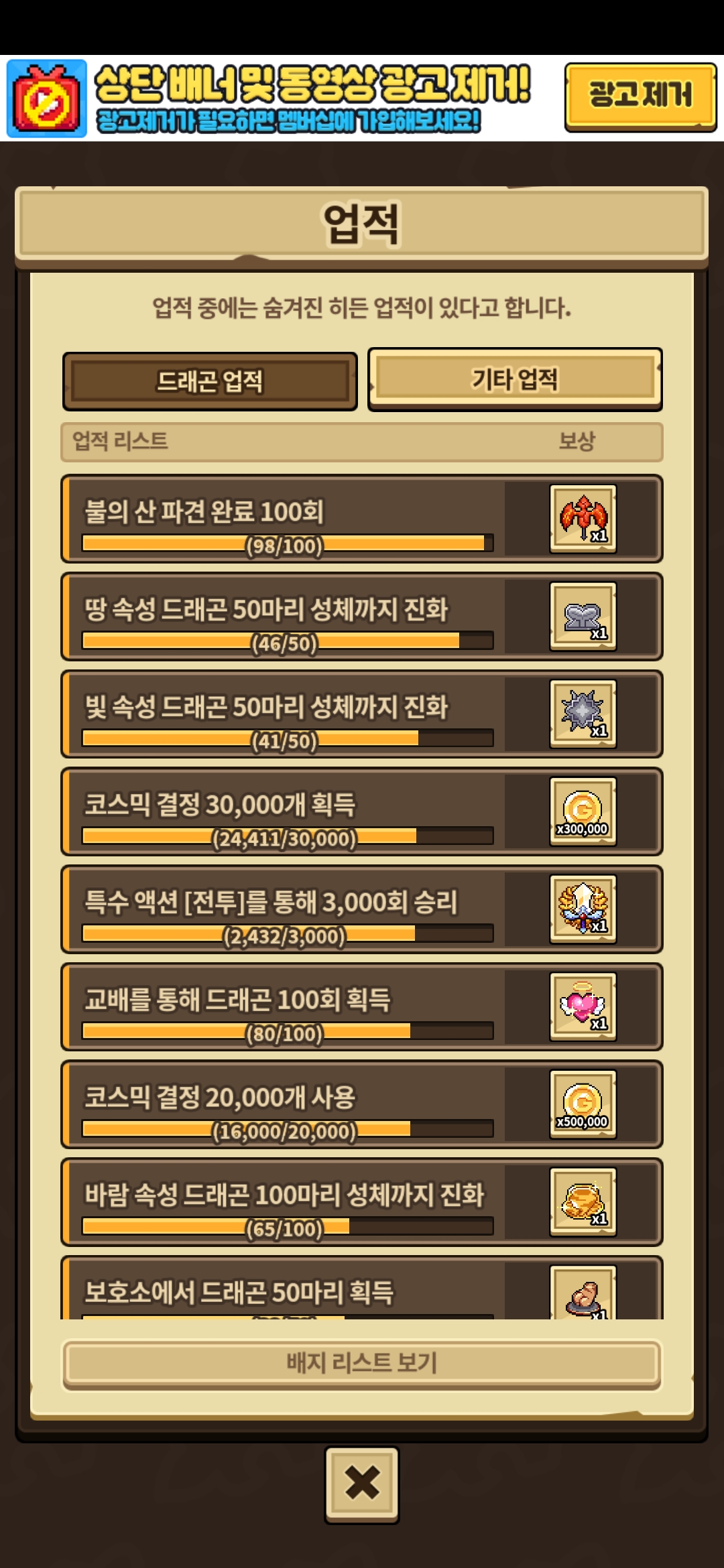Tap the reward icon for 특수 액션 전투 3,000회 승리
724x1568 pixels.
coord(583,909)
